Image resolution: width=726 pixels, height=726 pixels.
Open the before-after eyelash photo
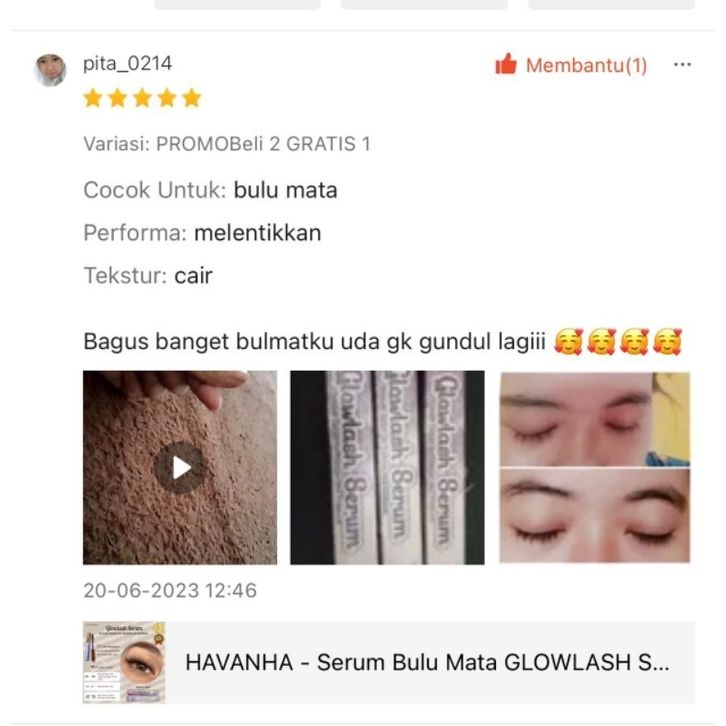pyautogui.click(x=594, y=467)
